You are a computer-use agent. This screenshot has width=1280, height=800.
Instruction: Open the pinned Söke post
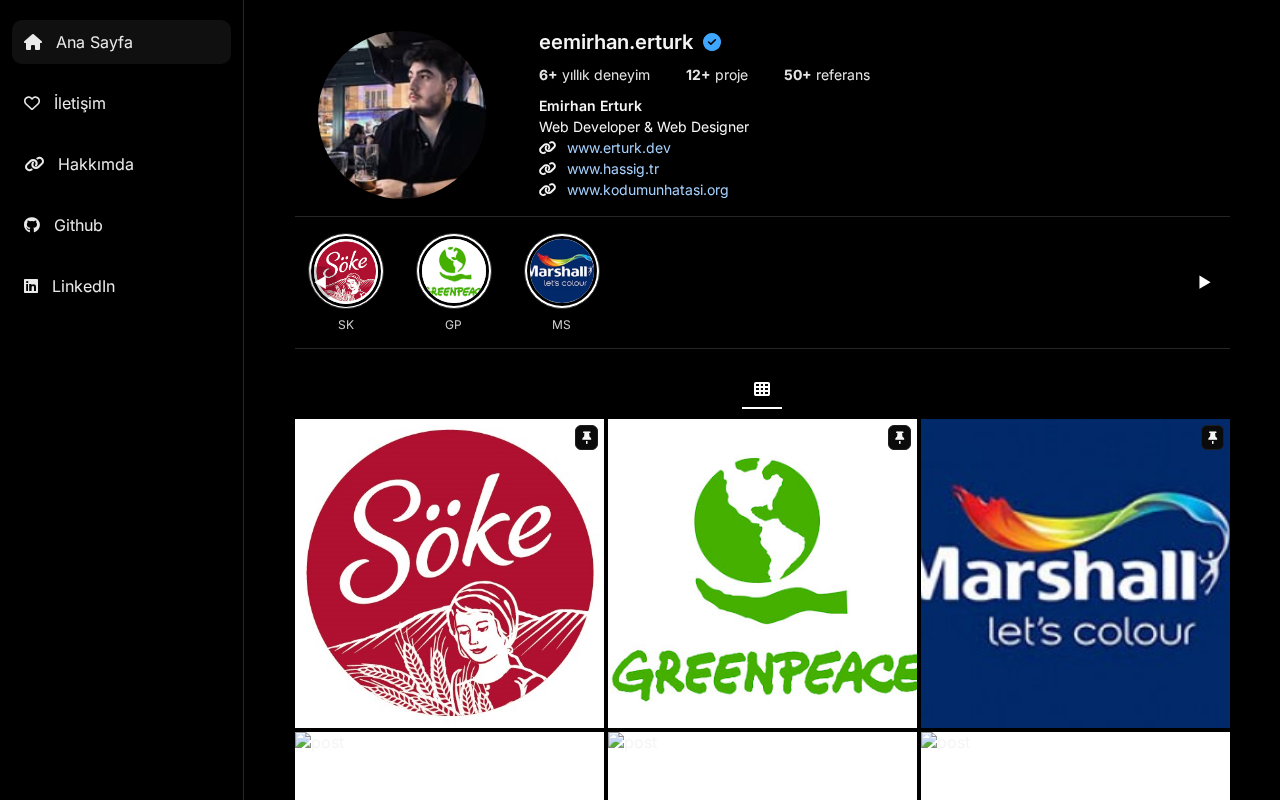(x=449, y=573)
